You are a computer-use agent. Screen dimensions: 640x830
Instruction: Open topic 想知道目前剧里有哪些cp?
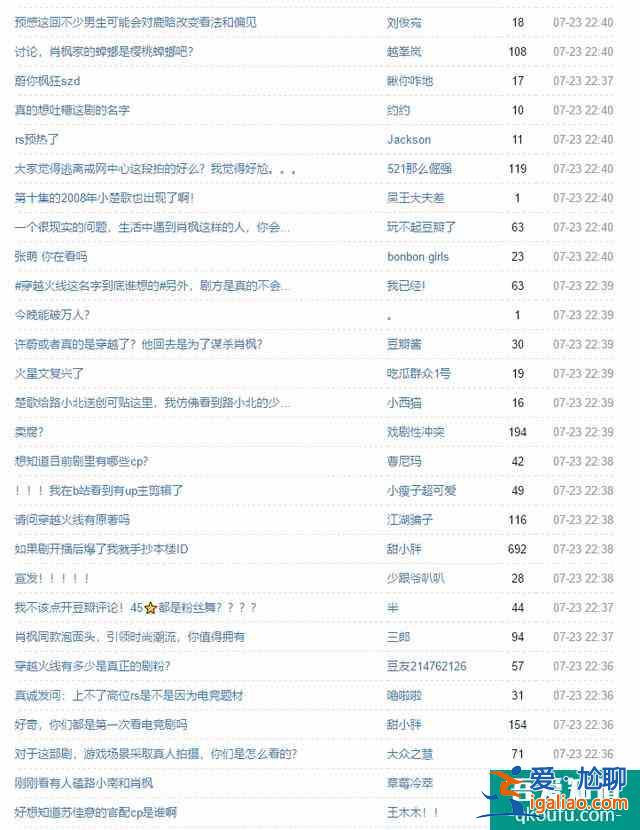click(82, 461)
